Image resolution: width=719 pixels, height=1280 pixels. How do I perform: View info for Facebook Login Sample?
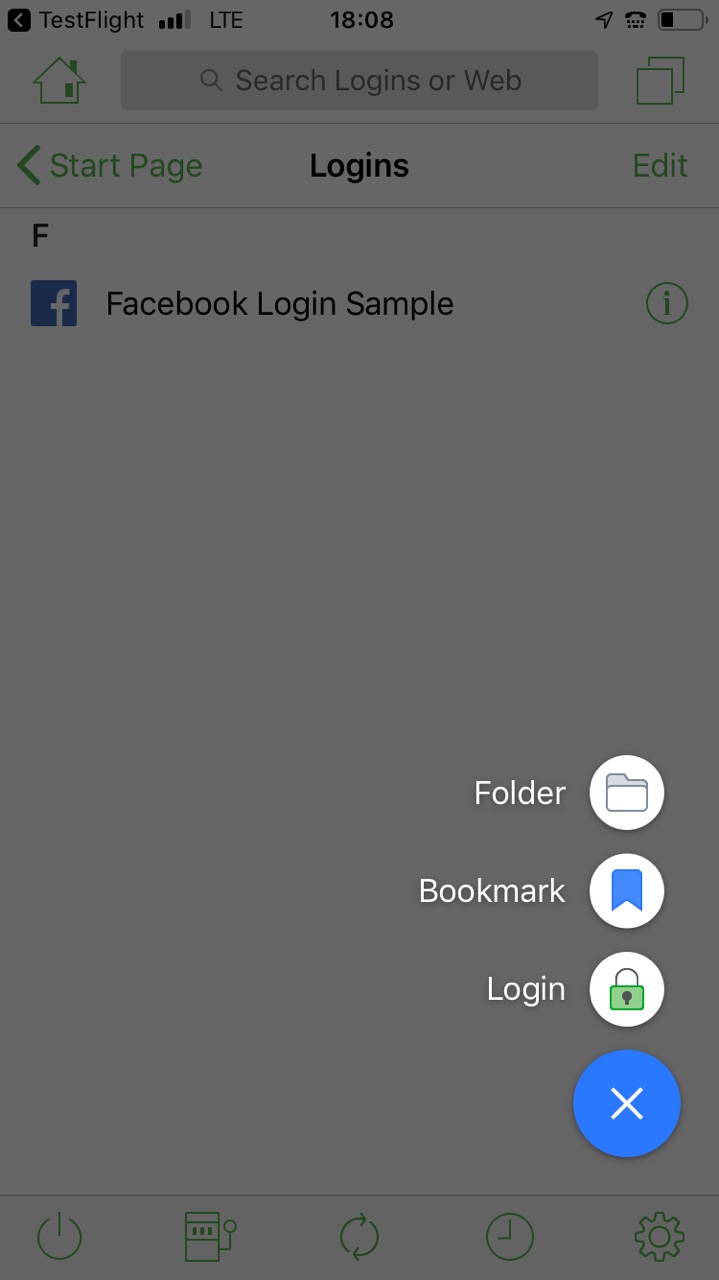point(667,303)
